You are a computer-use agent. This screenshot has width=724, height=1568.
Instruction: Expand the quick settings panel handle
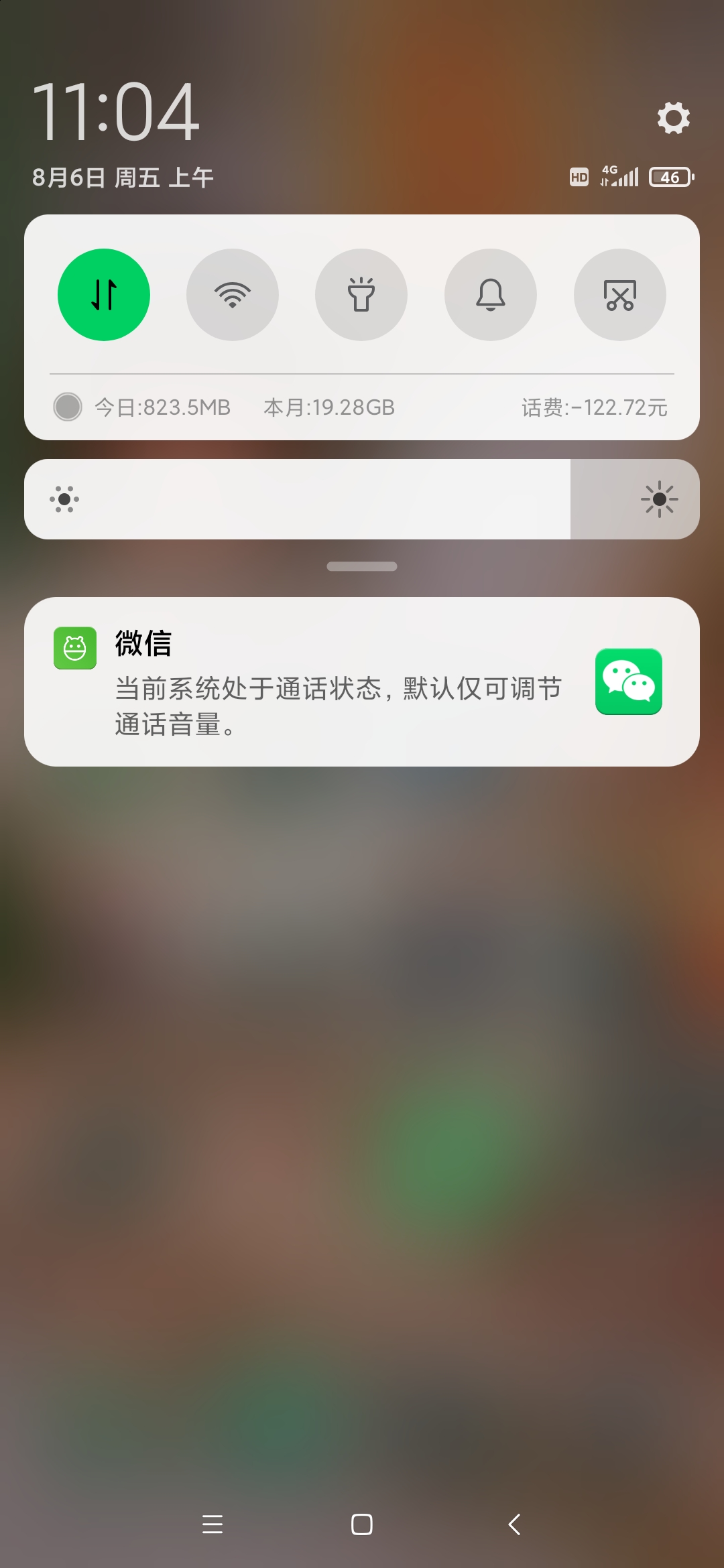click(x=362, y=566)
